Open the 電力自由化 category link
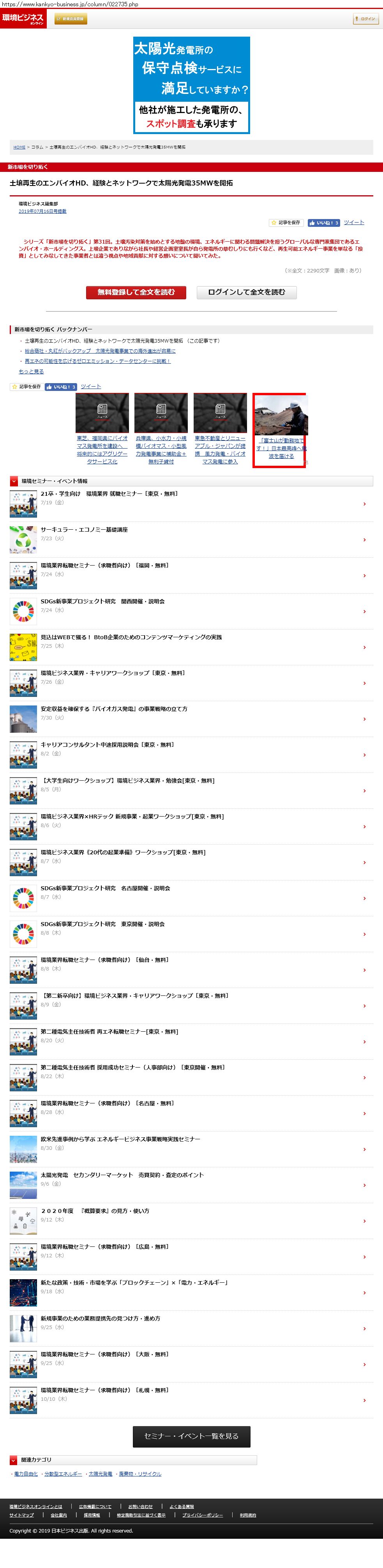 point(26,1474)
